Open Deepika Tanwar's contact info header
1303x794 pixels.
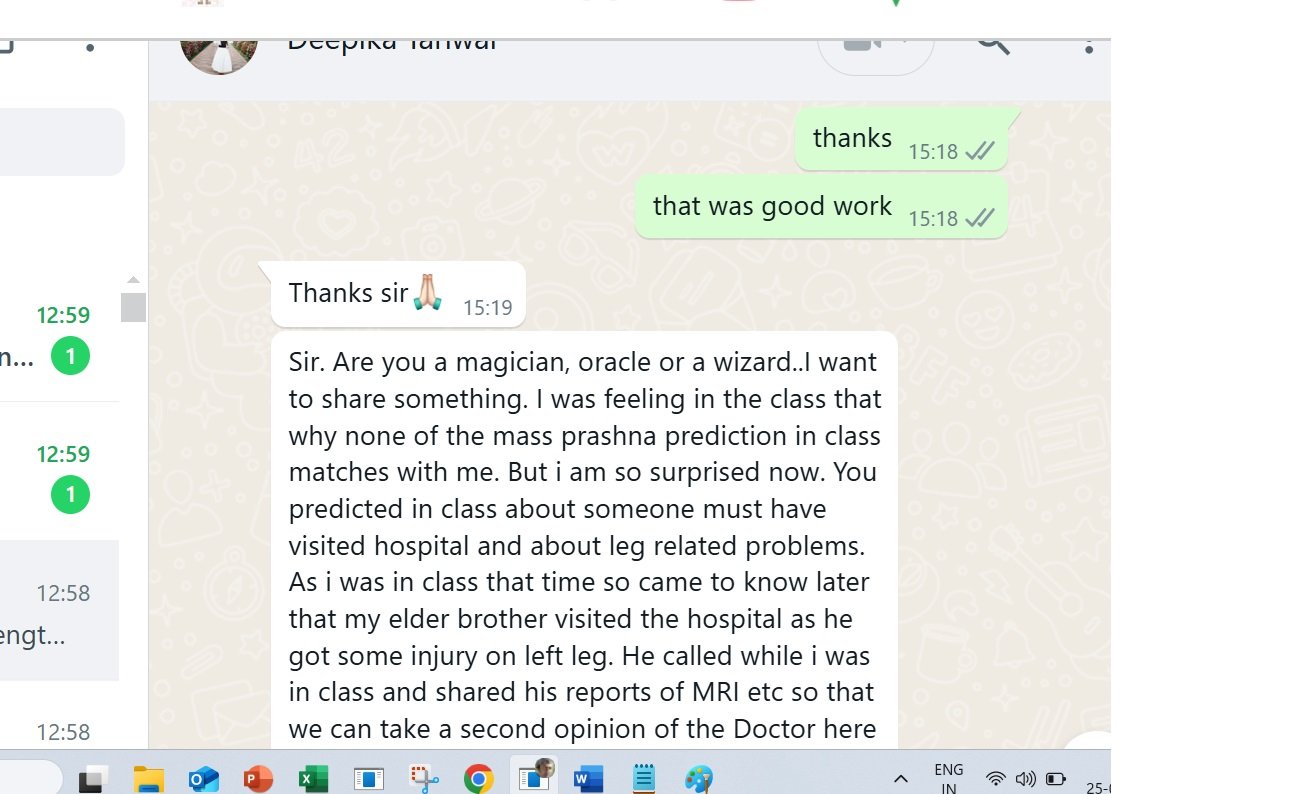392,44
